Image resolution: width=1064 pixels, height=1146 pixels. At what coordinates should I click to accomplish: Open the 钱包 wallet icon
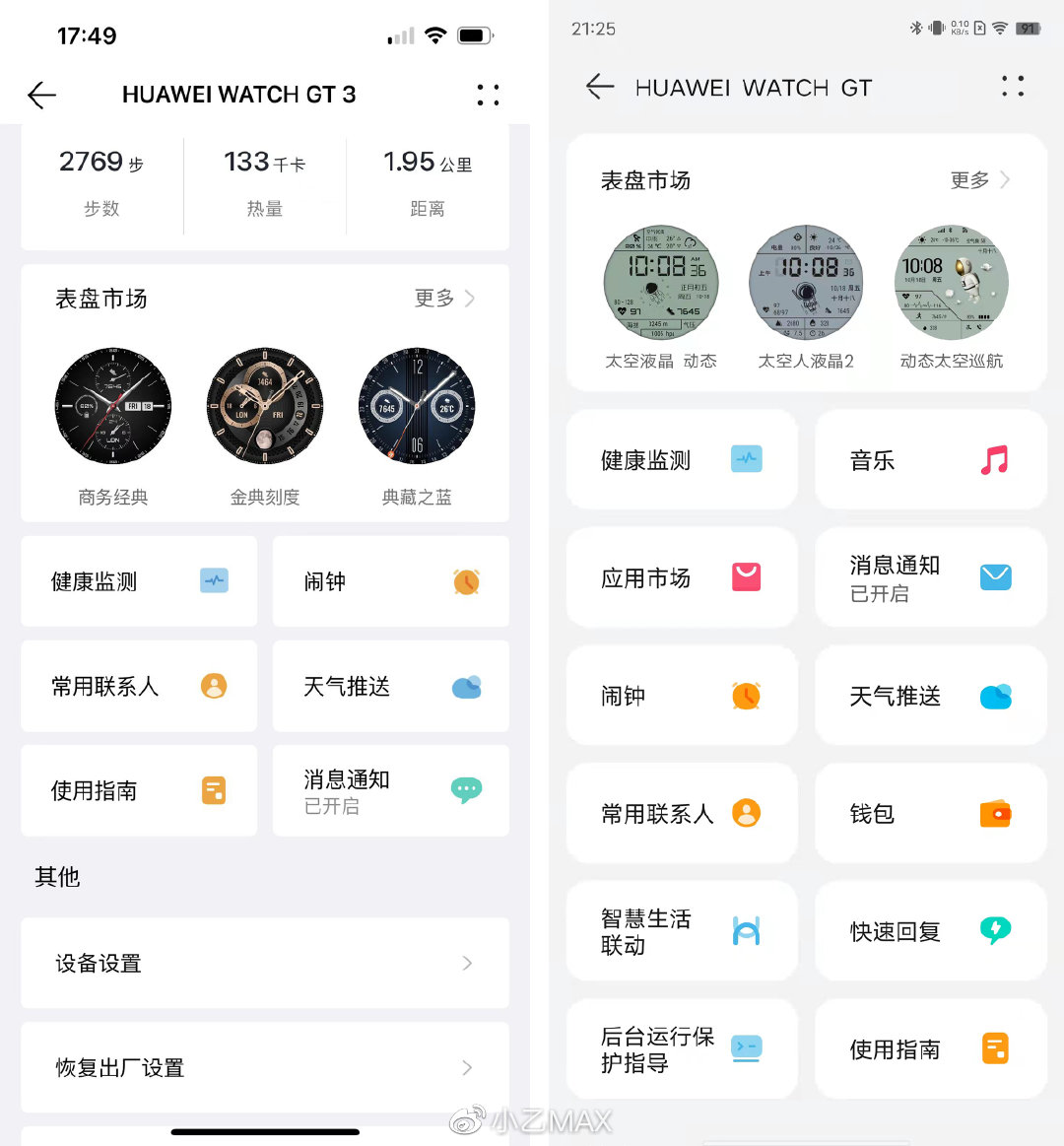point(996,814)
